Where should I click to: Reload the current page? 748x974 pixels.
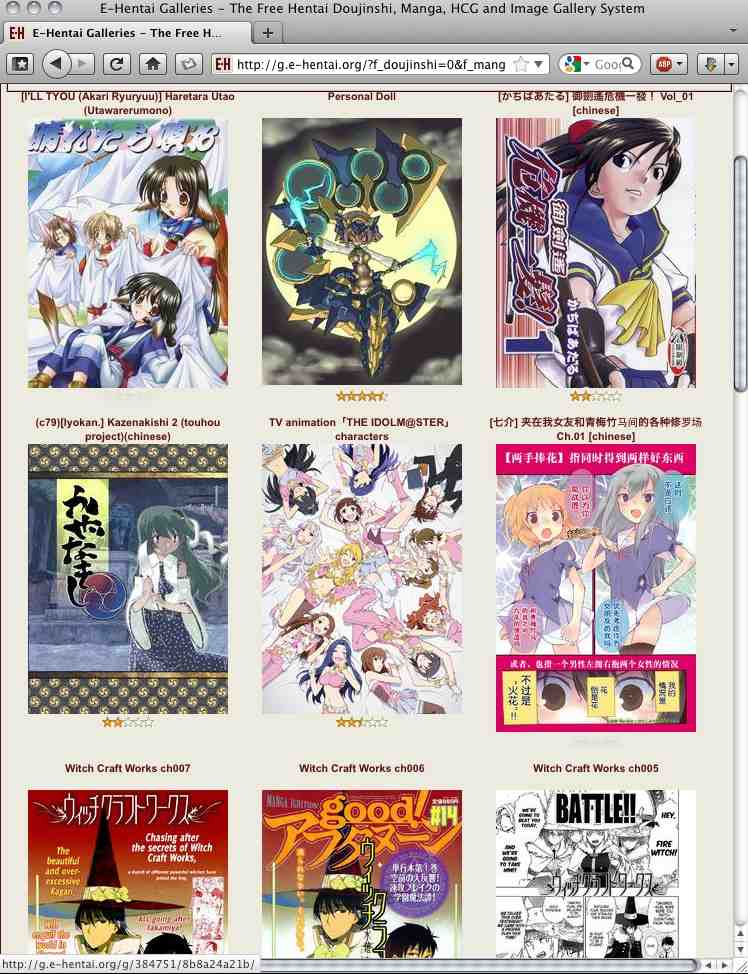pos(117,64)
